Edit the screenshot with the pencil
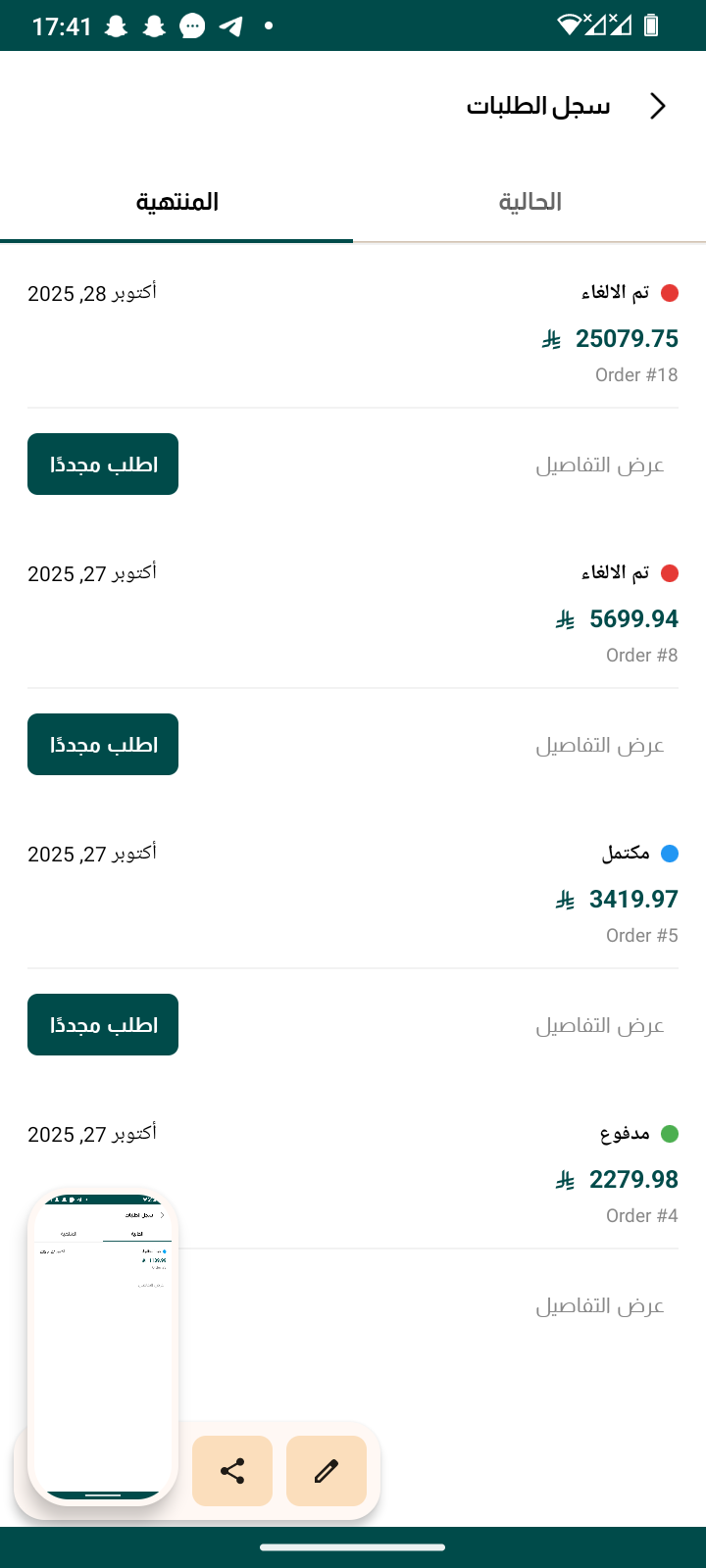706x1568 pixels. point(327,1471)
